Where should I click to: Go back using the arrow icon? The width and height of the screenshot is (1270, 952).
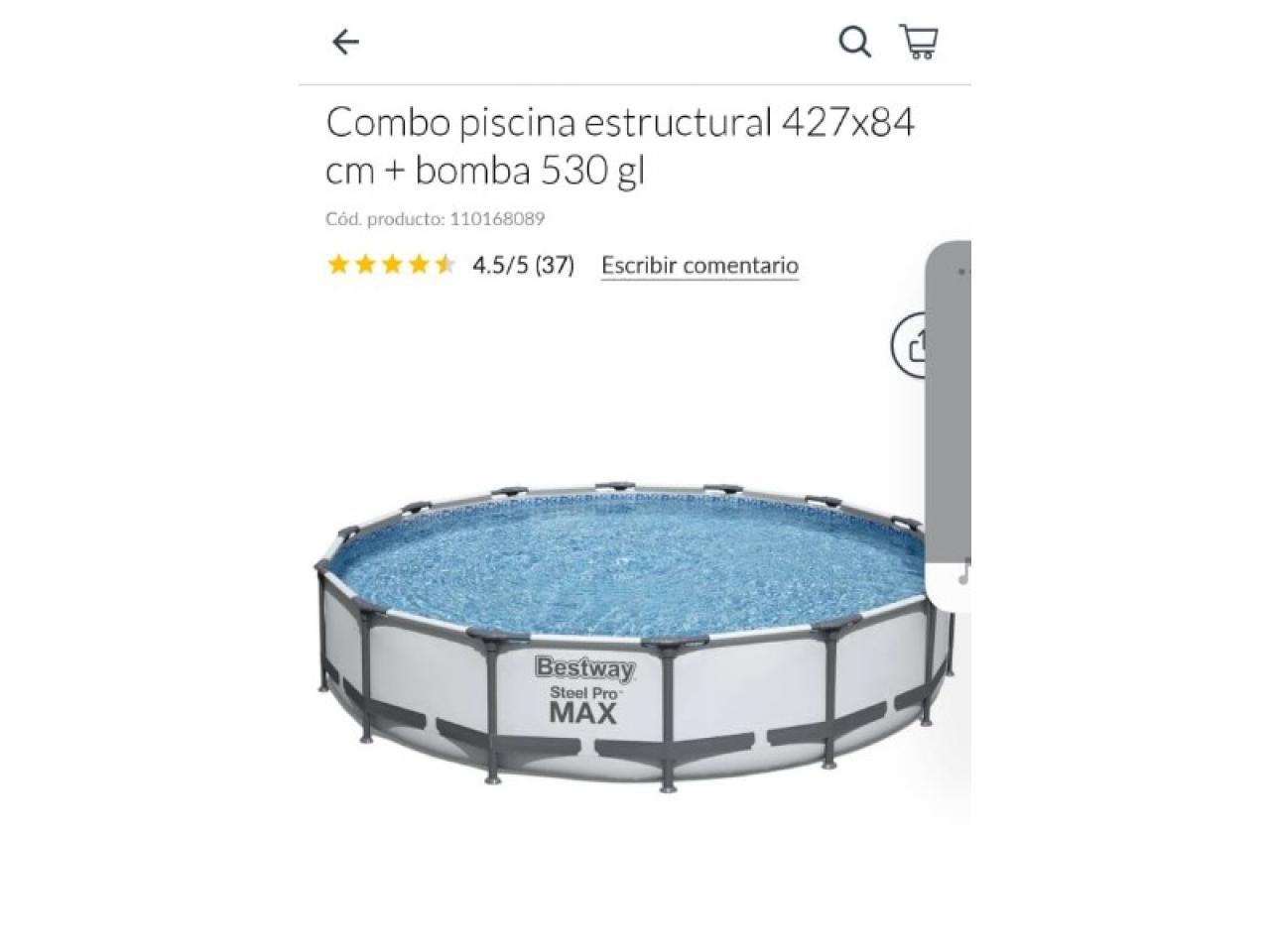[345, 42]
